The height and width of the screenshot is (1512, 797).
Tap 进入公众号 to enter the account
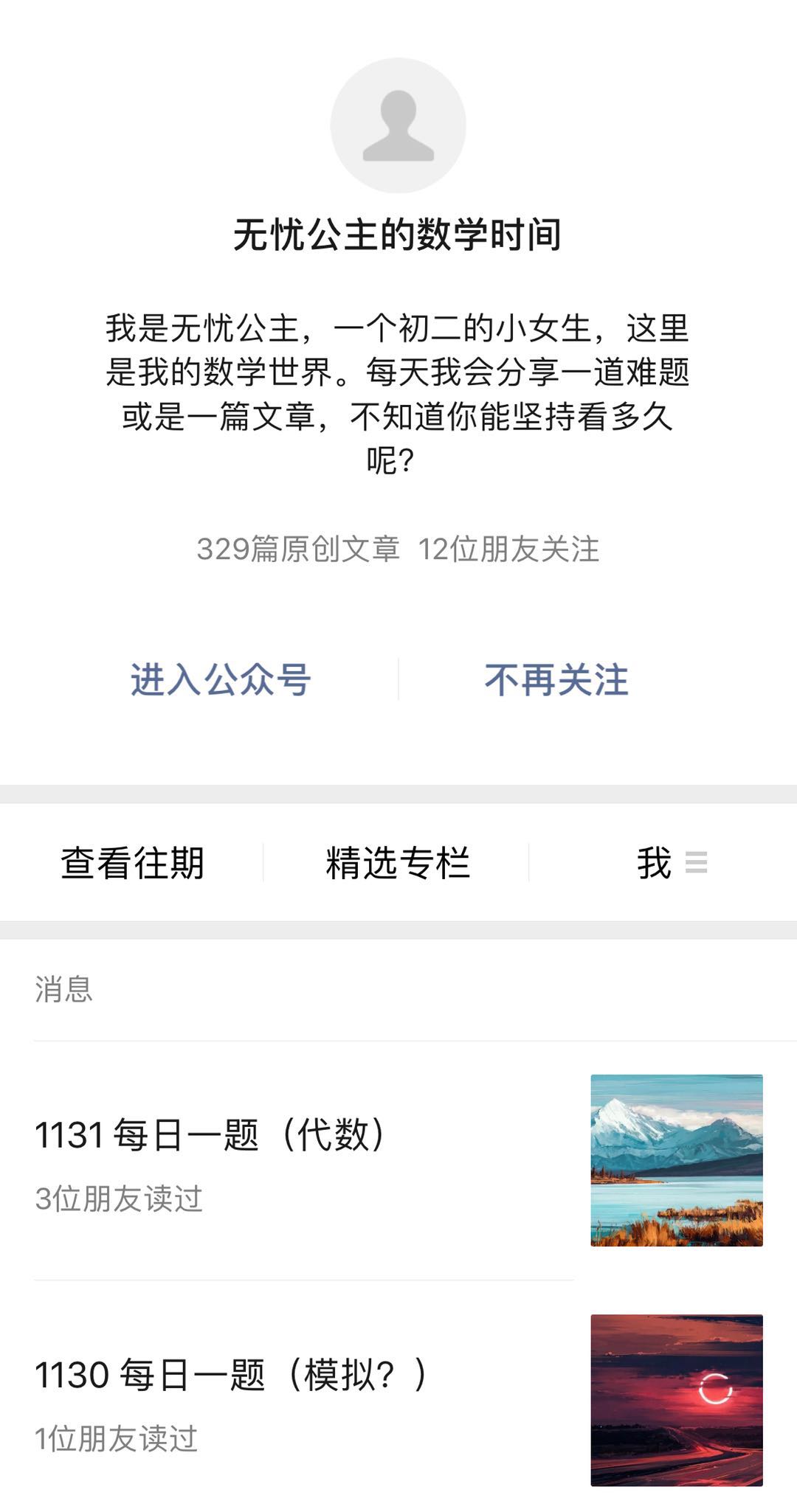tap(220, 680)
